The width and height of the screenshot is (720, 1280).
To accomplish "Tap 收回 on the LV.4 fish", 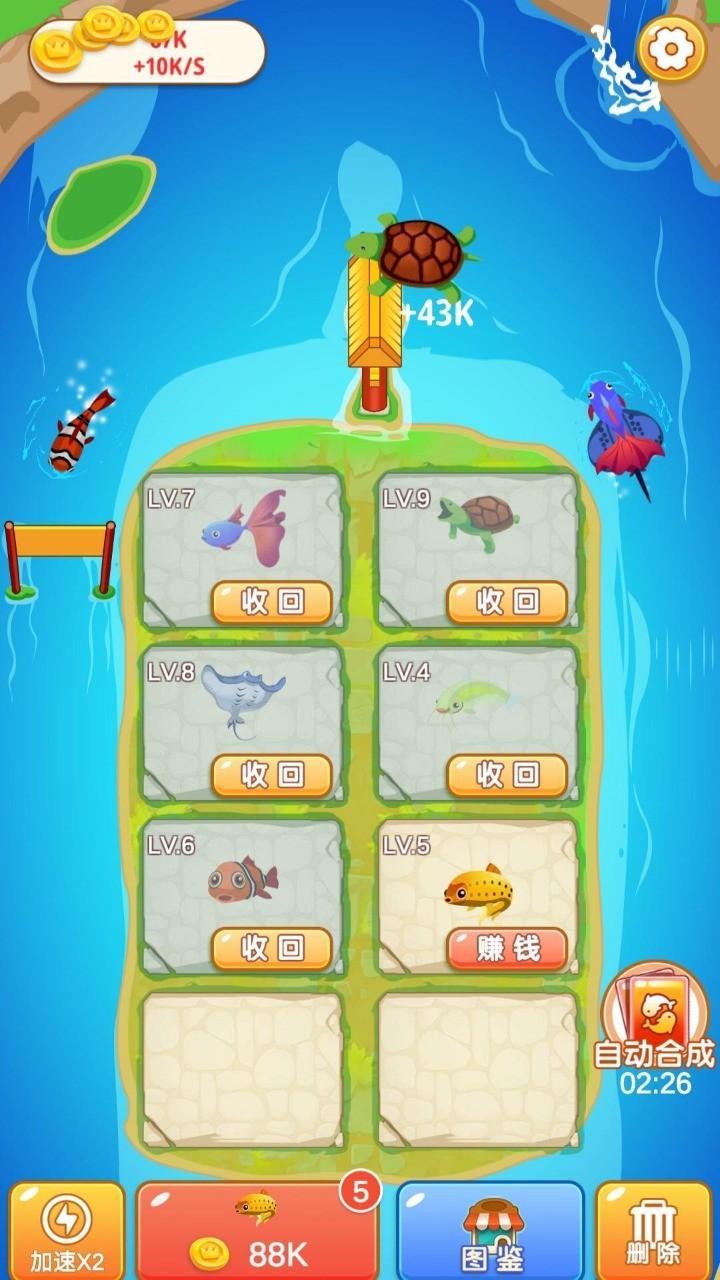I will click(x=507, y=775).
